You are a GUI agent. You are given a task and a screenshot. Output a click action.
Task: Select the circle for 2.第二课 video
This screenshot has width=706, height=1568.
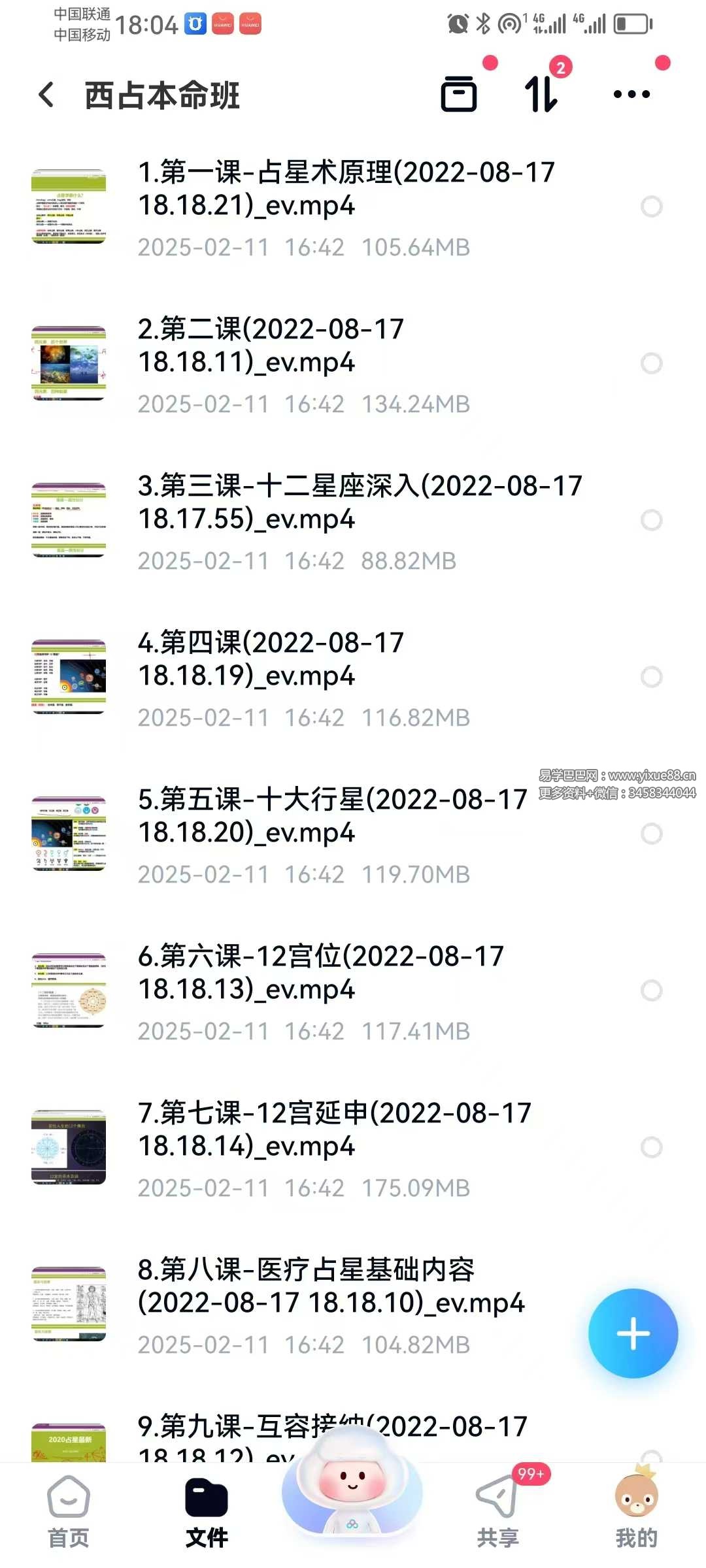pyautogui.click(x=651, y=363)
